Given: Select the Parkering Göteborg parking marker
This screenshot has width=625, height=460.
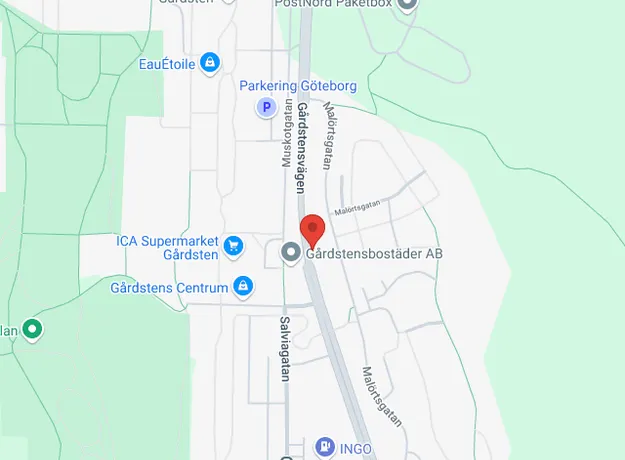Looking at the screenshot, I should [x=266, y=108].
